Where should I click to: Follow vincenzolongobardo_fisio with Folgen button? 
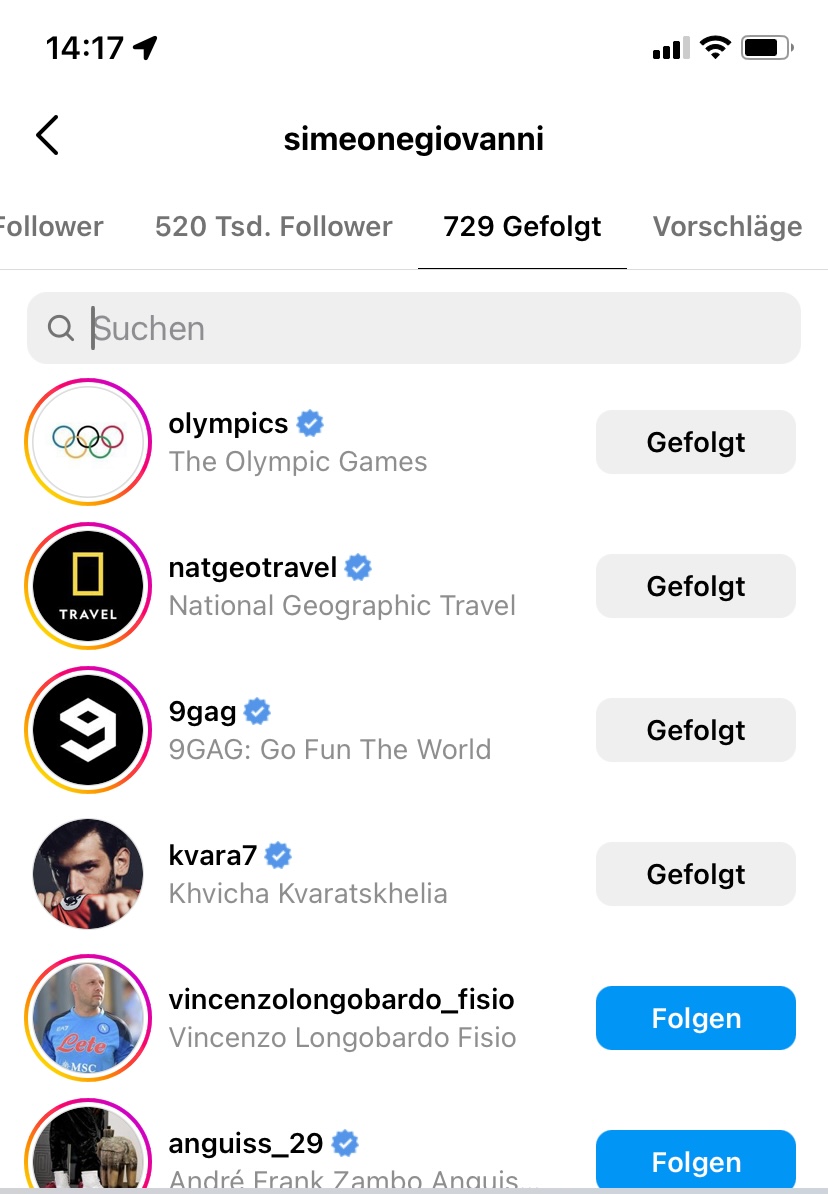click(x=695, y=1018)
